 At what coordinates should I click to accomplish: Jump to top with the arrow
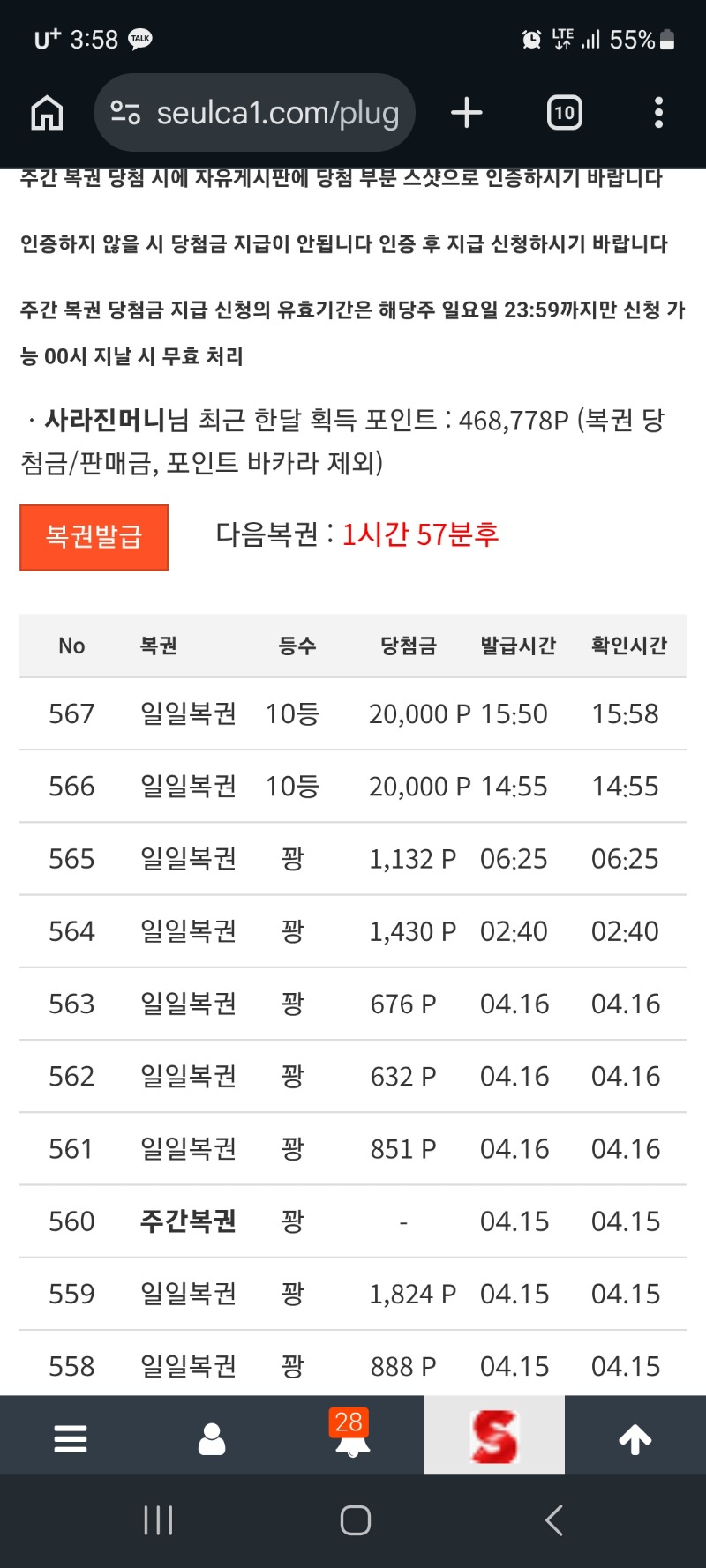(x=635, y=1438)
